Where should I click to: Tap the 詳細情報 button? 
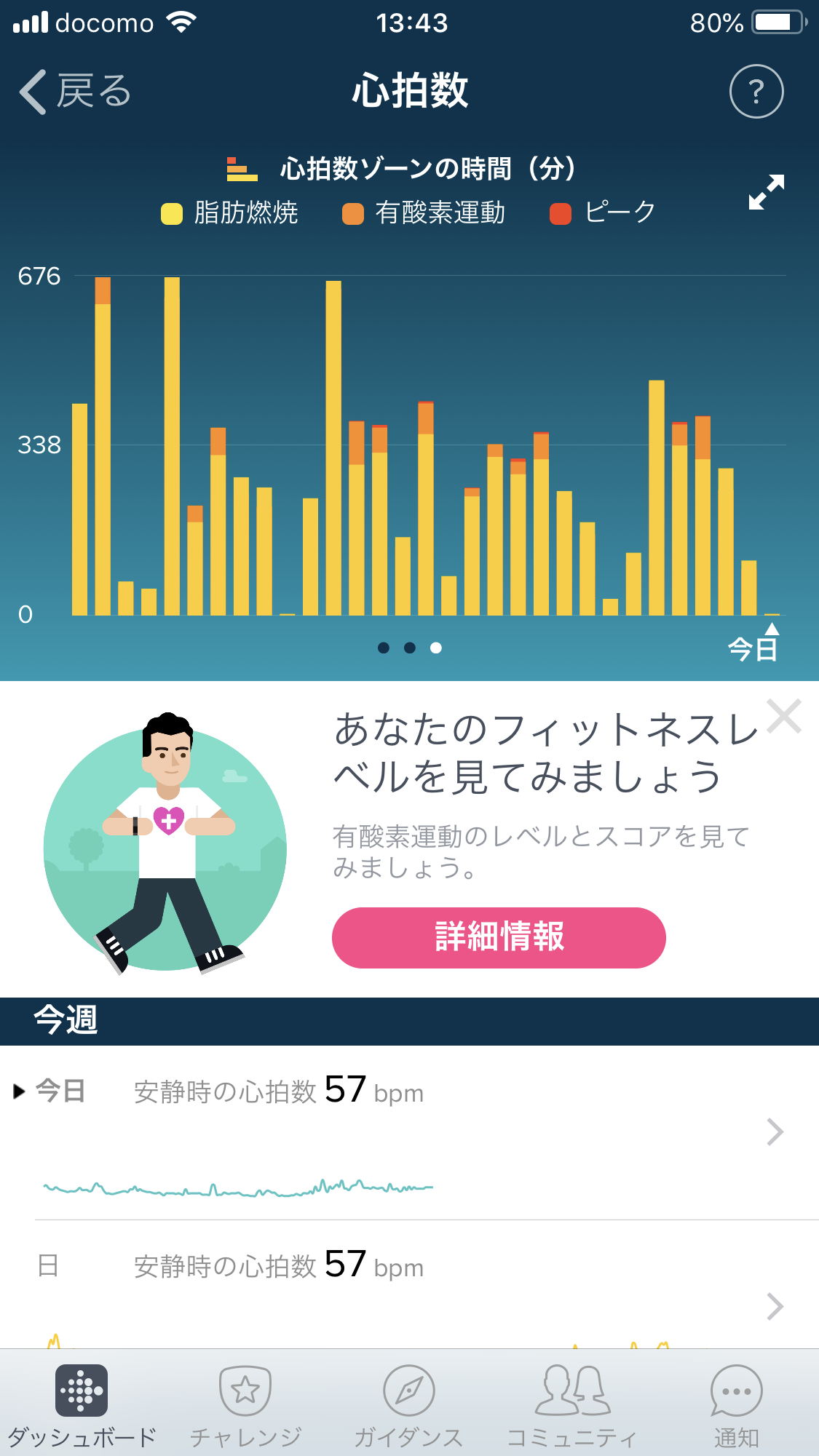click(499, 937)
